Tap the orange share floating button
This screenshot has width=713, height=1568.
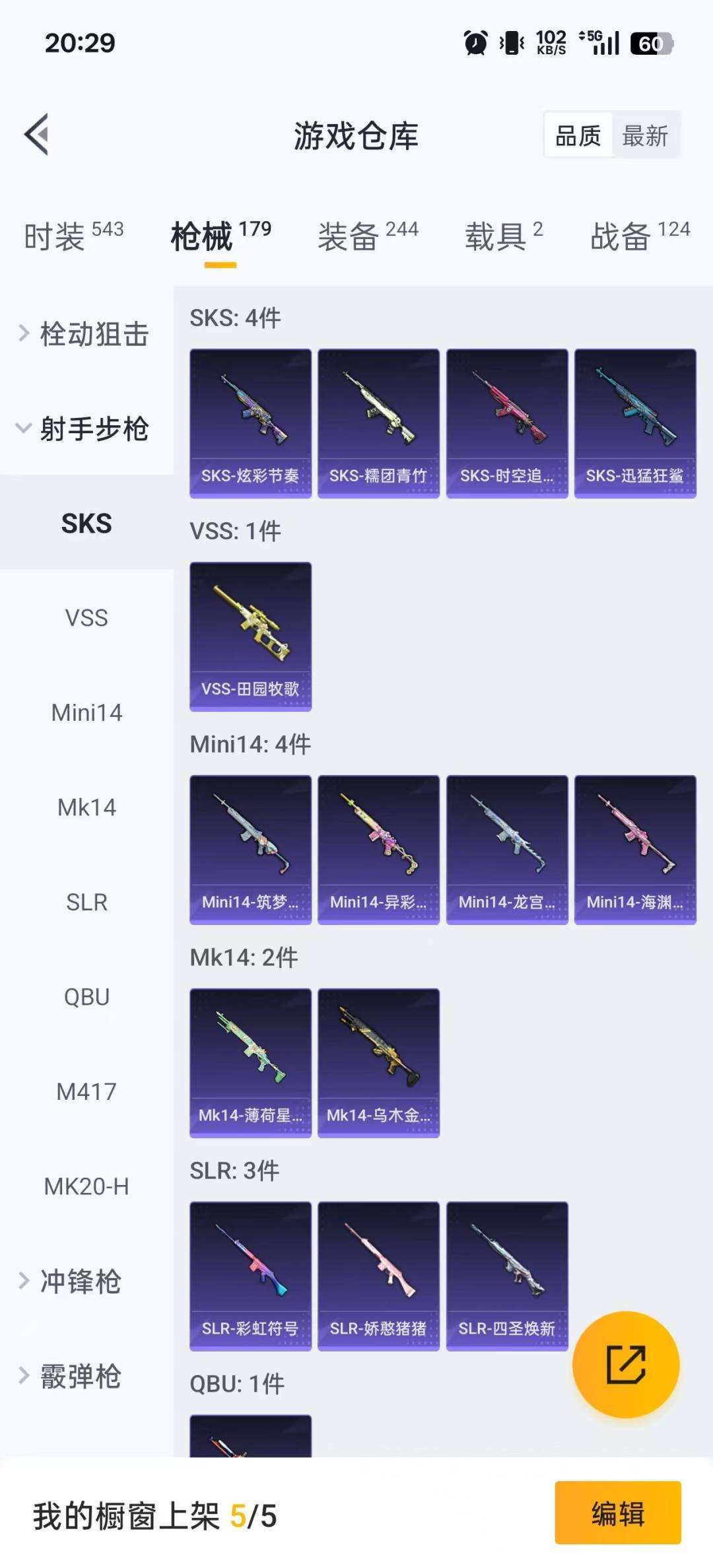625,1364
